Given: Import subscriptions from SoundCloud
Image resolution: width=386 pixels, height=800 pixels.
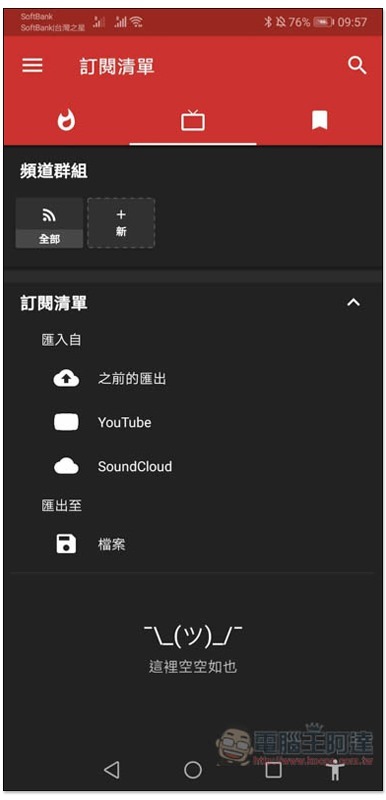Looking at the screenshot, I should [193, 466].
